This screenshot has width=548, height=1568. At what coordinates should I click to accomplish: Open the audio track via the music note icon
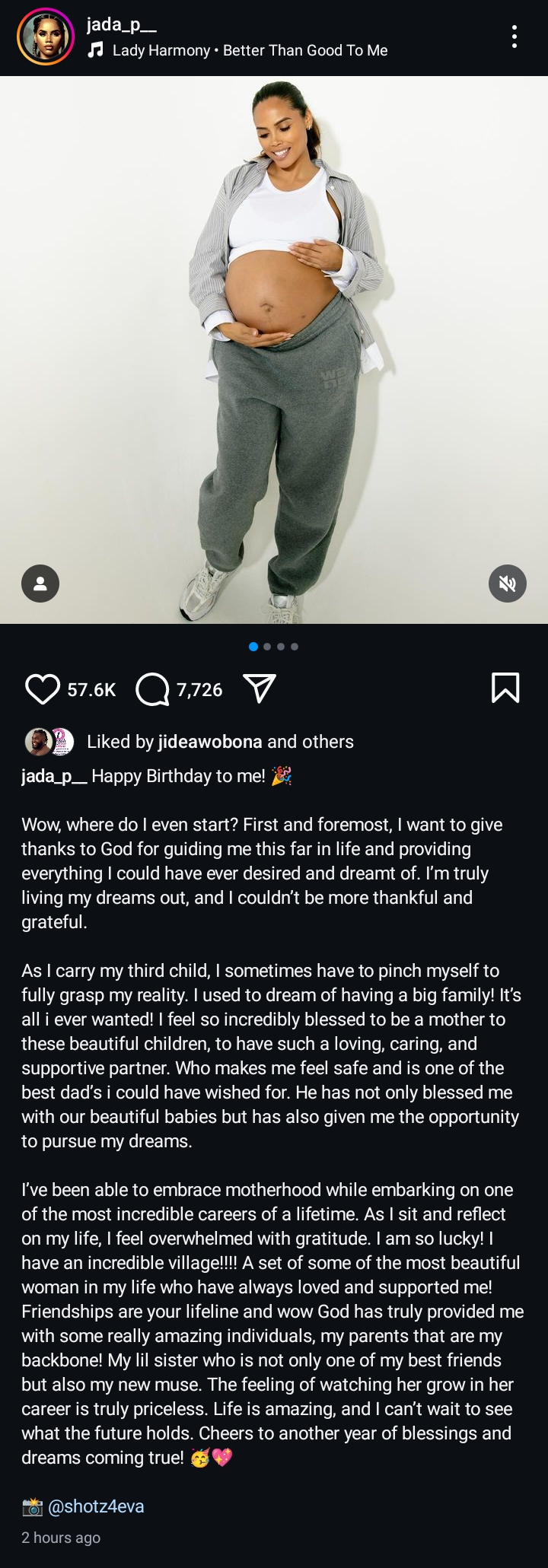tap(94, 51)
